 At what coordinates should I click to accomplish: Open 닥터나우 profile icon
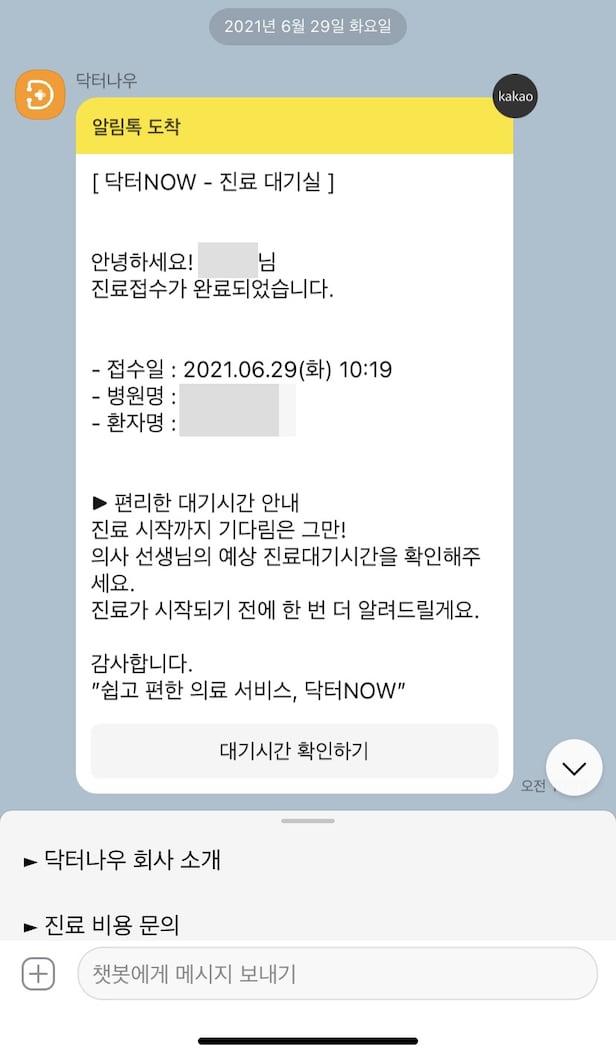pos(39,95)
